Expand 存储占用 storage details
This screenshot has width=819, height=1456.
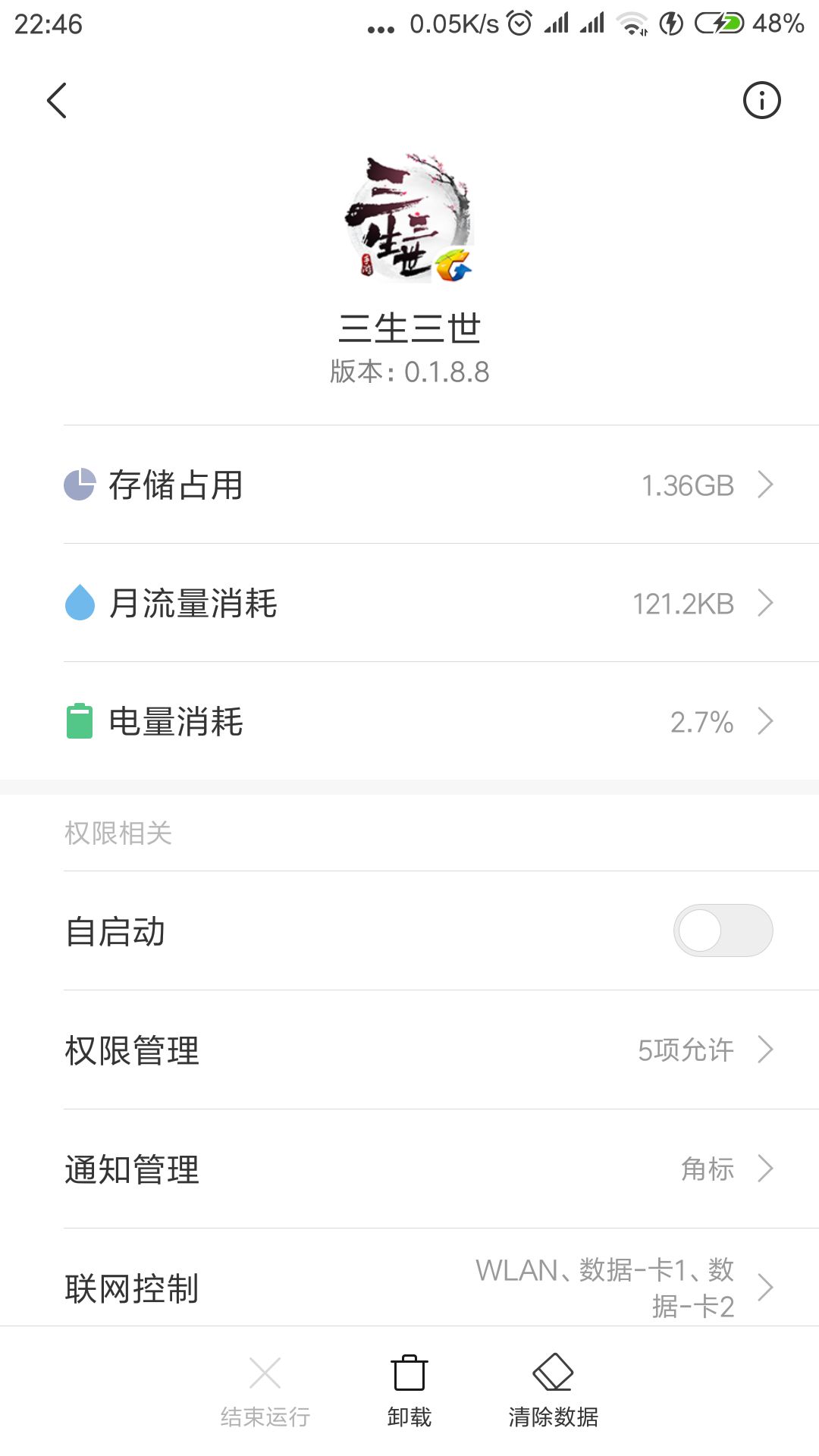[766, 485]
